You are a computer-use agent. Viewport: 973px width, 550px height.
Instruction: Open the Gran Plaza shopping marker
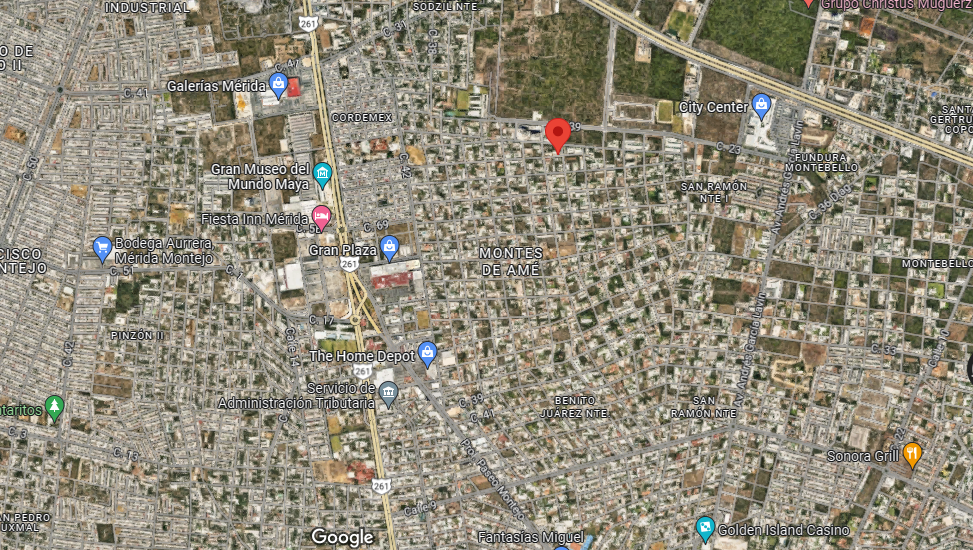pyautogui.click(x=389, y=248)
